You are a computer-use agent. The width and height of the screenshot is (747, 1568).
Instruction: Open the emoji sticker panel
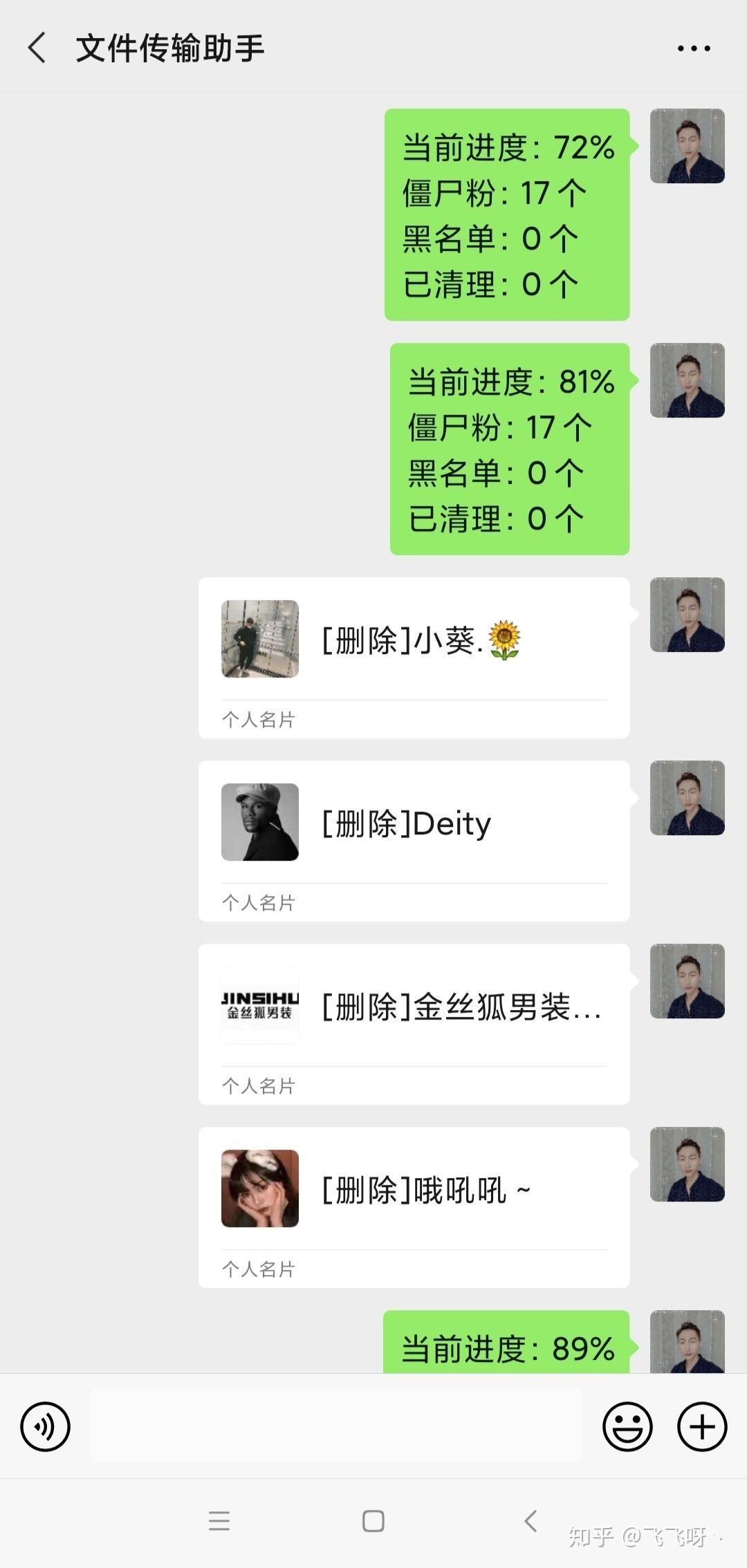tap(627, 1426)
